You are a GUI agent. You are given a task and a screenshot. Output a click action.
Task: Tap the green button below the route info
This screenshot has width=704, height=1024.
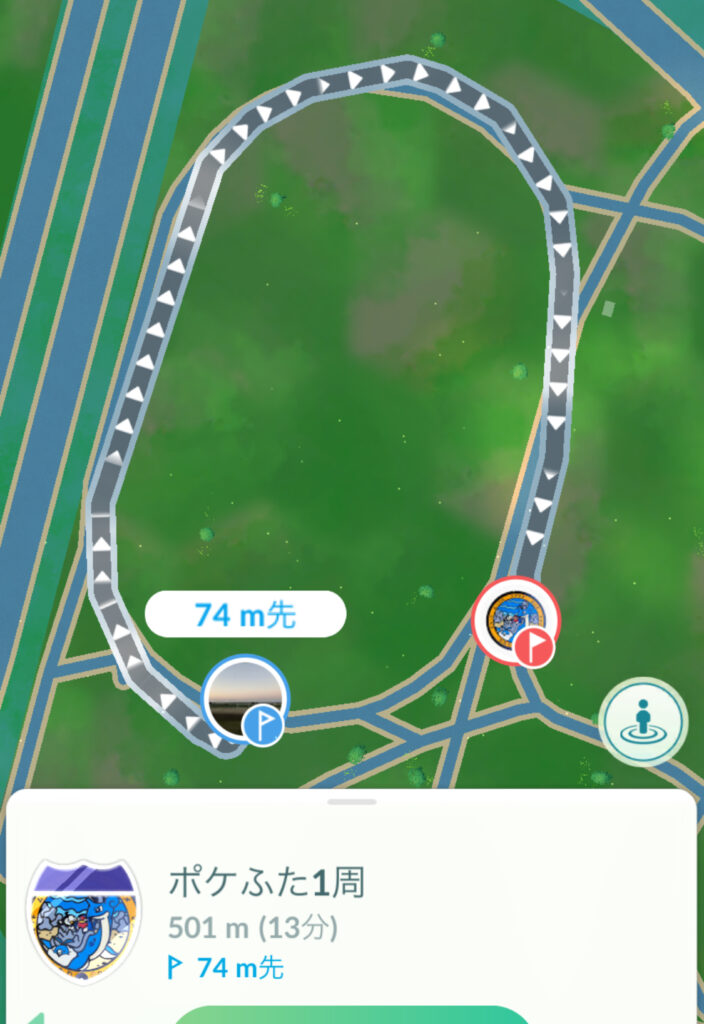pyautogui.click(x=350, y=1013)
